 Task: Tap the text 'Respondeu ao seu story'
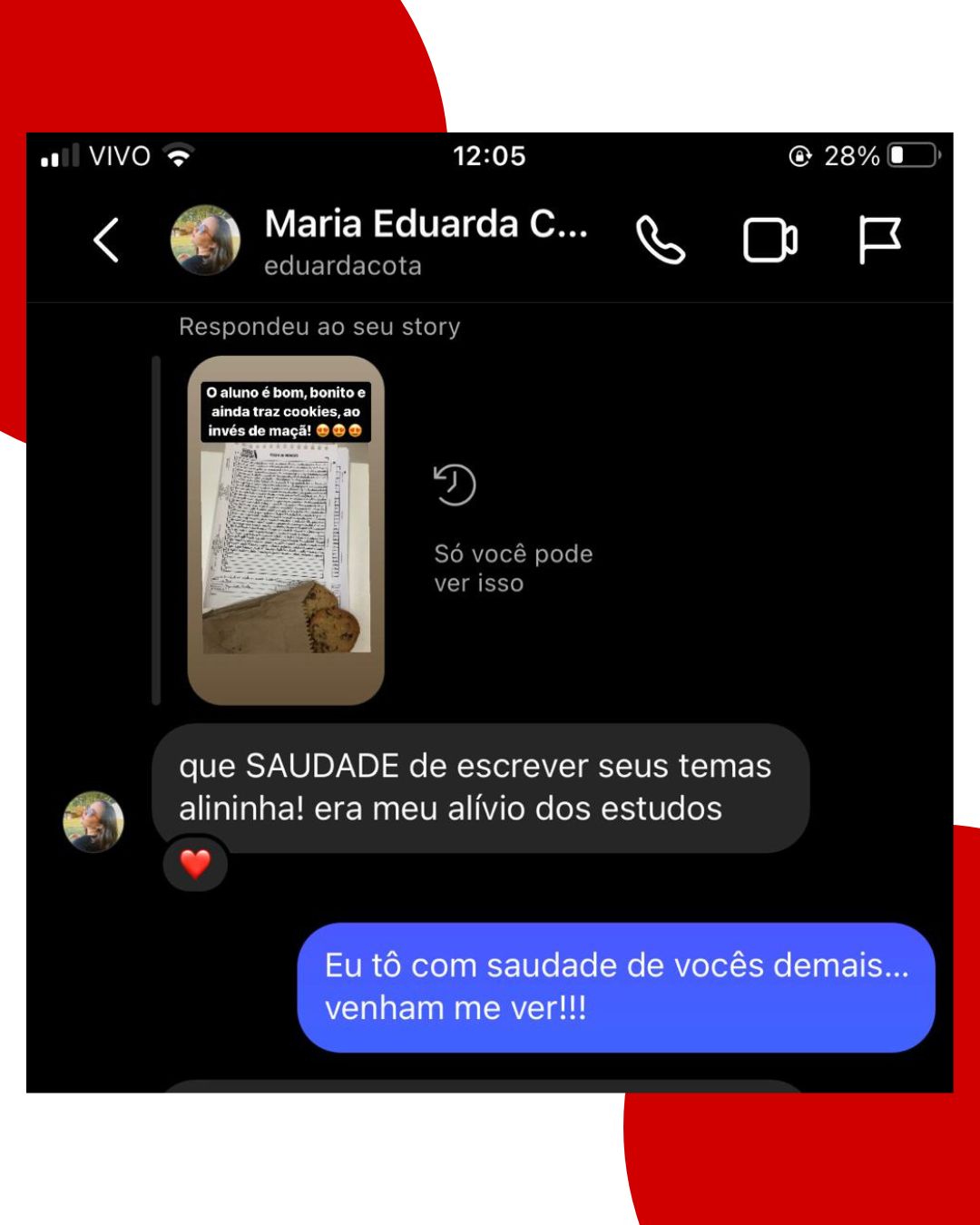(319, 326)
